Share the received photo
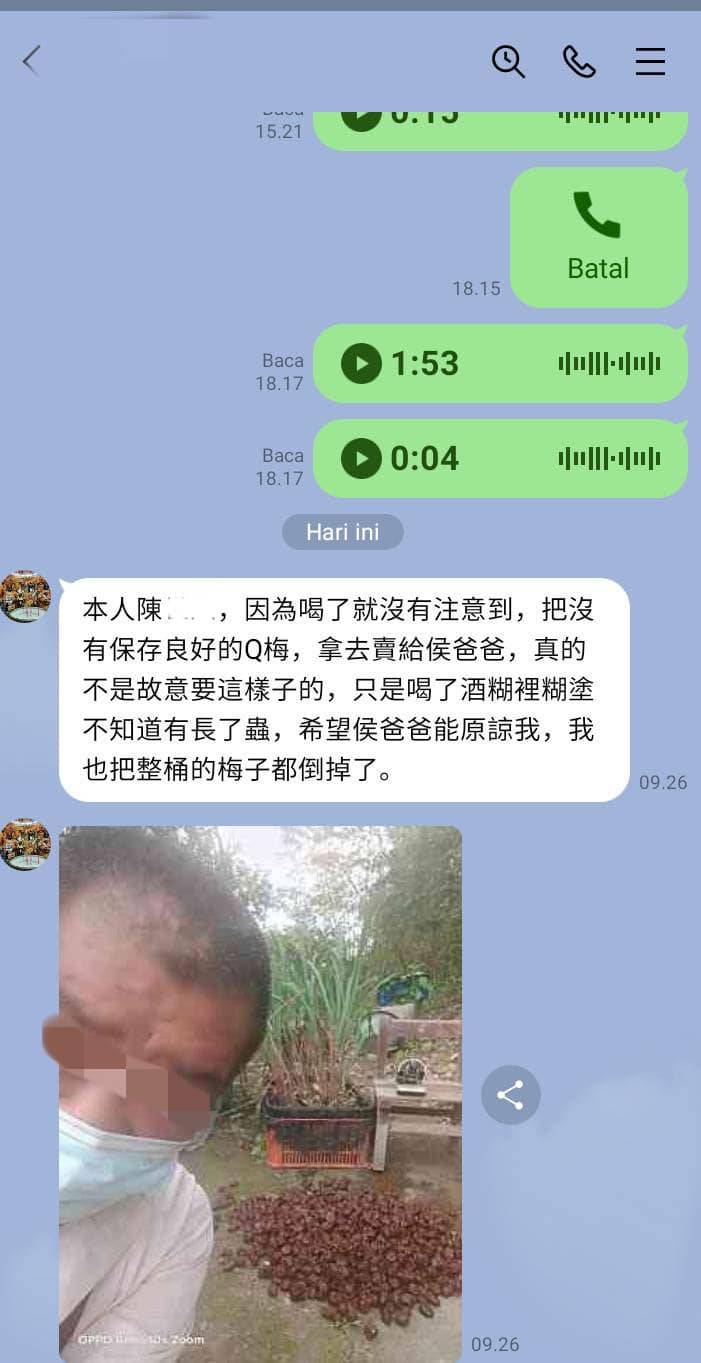Screen dimensions: 701x1363 click(511, 1095)
